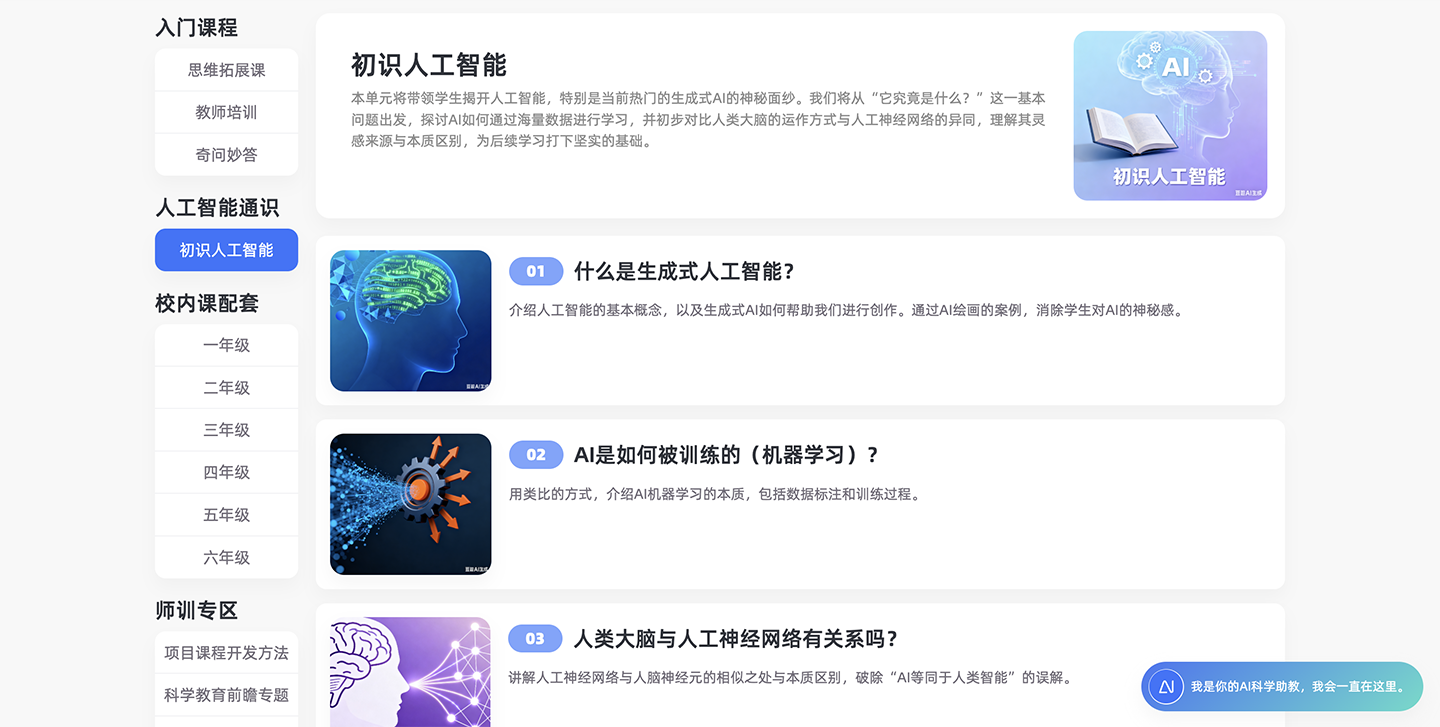Go to 二年级 in 校内课配套
This screenshot has height=727, width=1440.
tap(226, 387)
